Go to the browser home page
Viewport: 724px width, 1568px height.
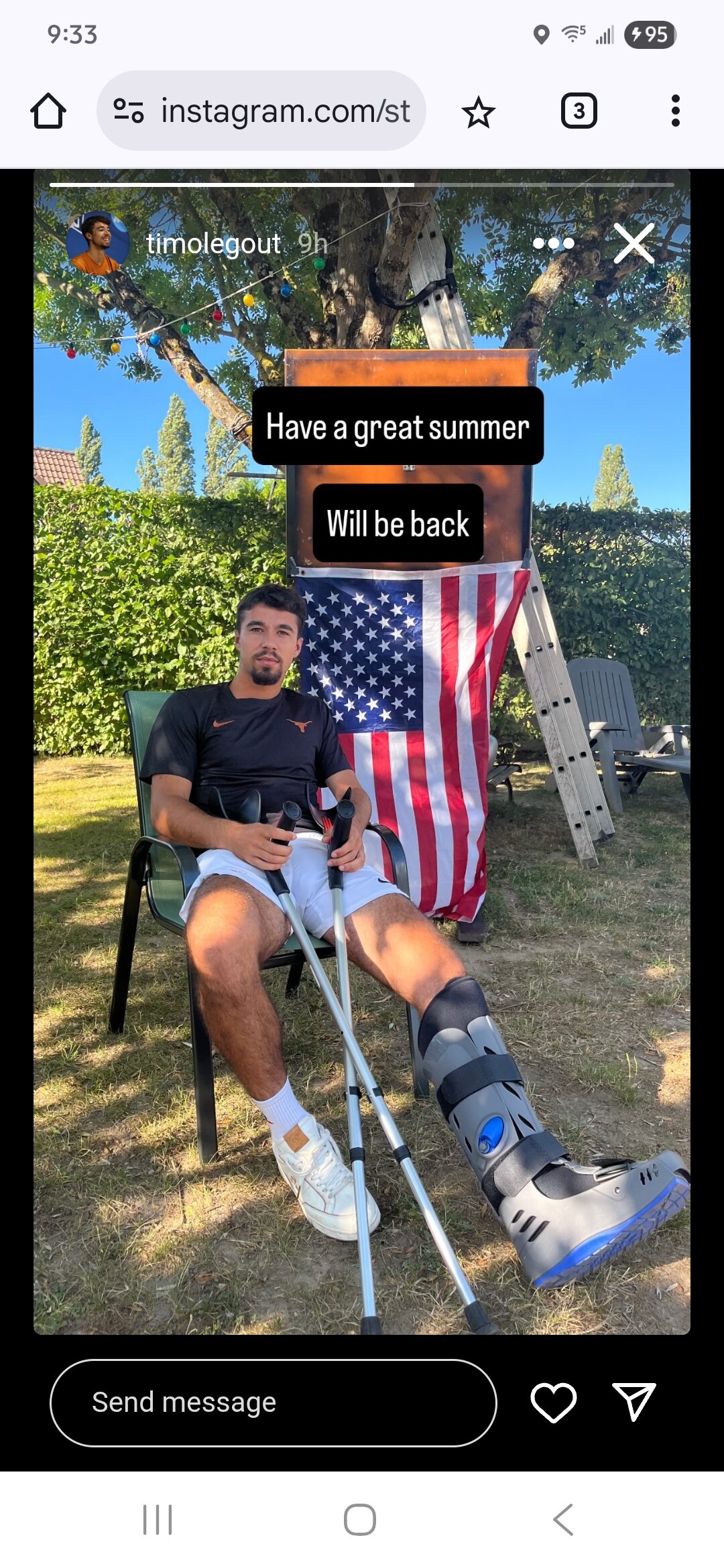pyautogui.click(x=48, y=111)
